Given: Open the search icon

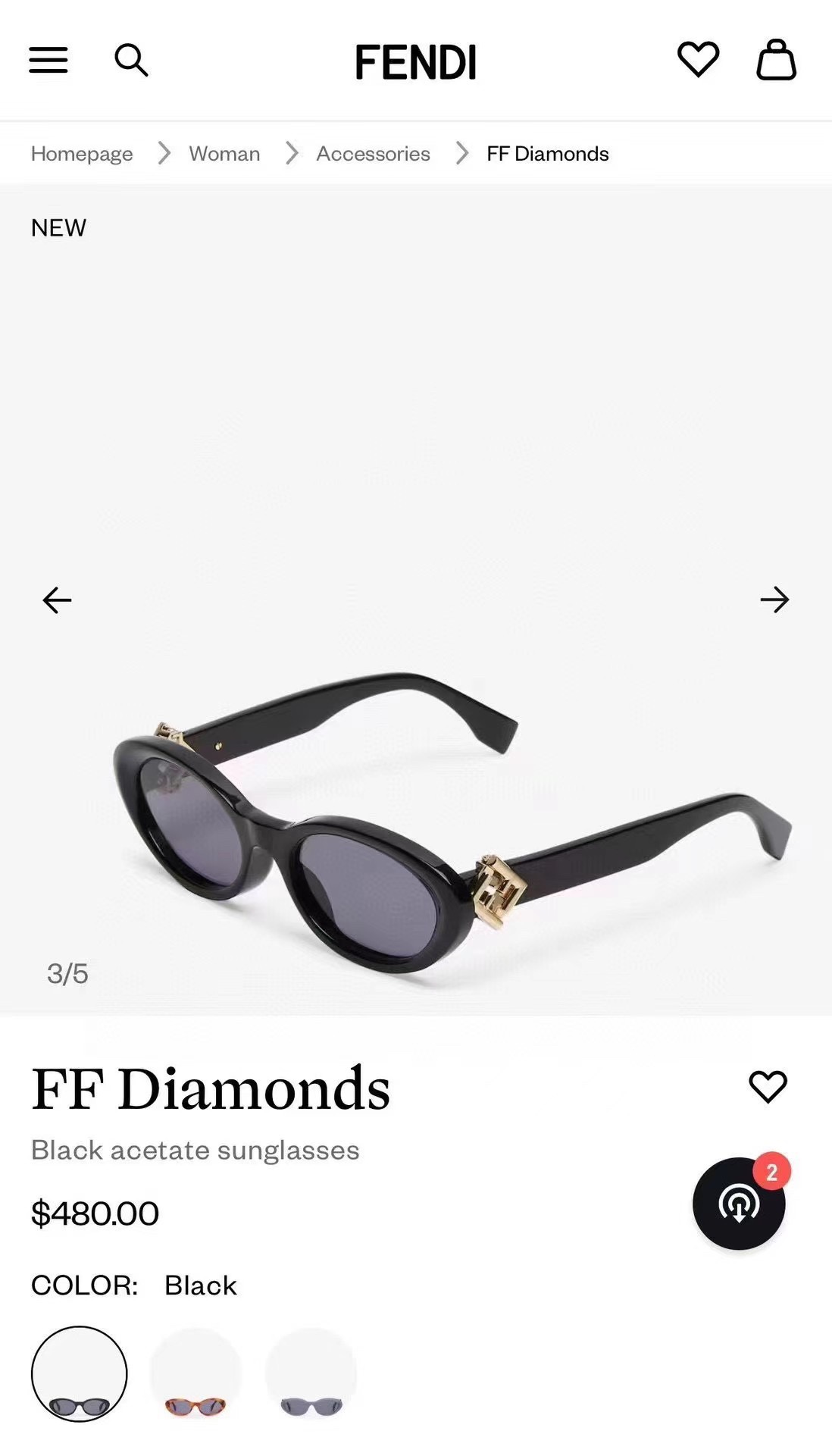Looking at the screenshot, I should 131,60.
